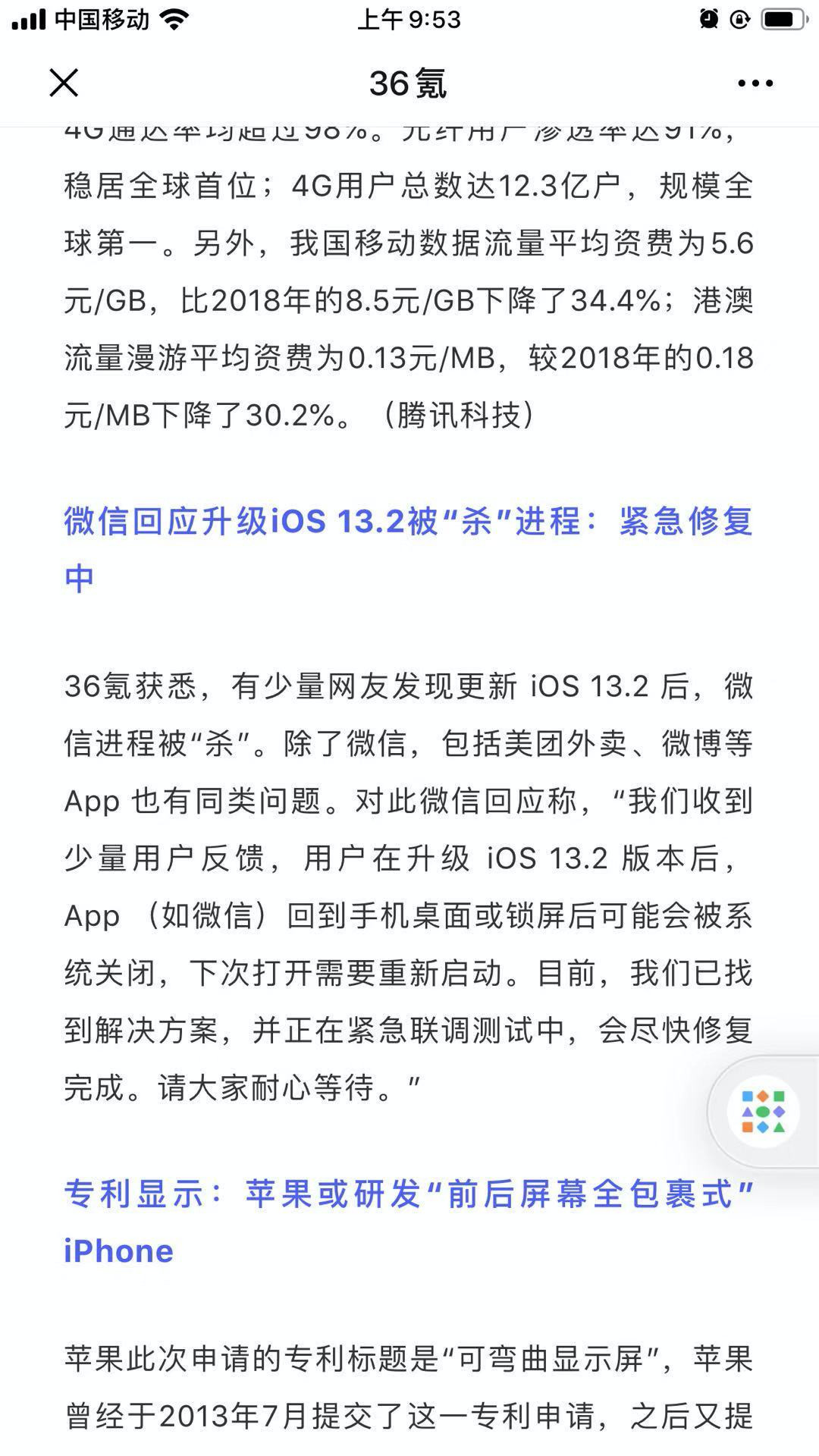Open the three-dot more options menu
This screenshot has height=1456, width=819.
[755, 83]
